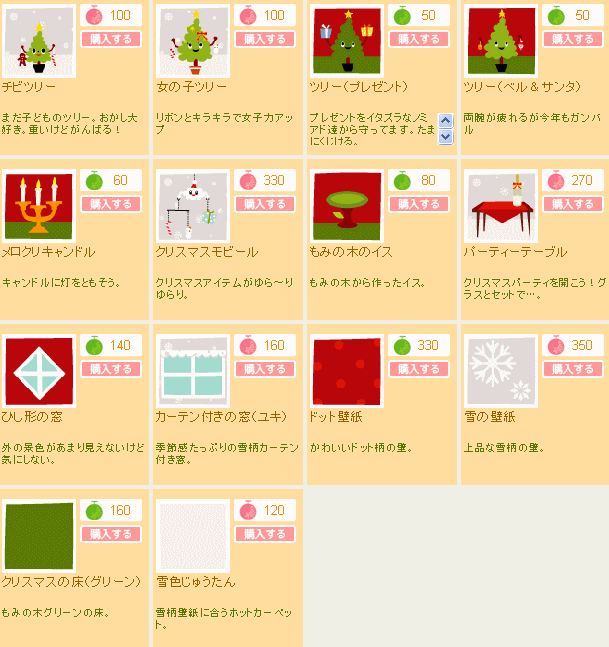
Task: Buy ひし形の窓 window
Action: click(111, 369)
